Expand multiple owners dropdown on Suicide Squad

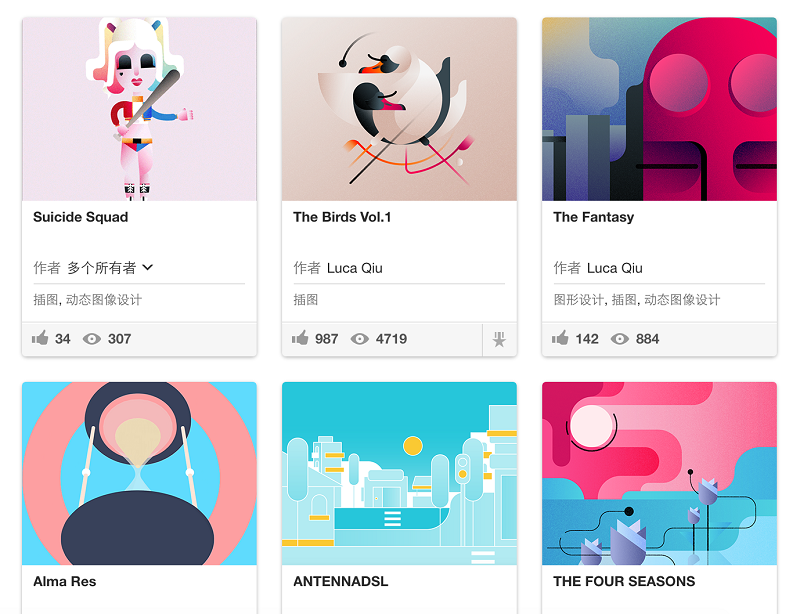(x=110, y=268)
